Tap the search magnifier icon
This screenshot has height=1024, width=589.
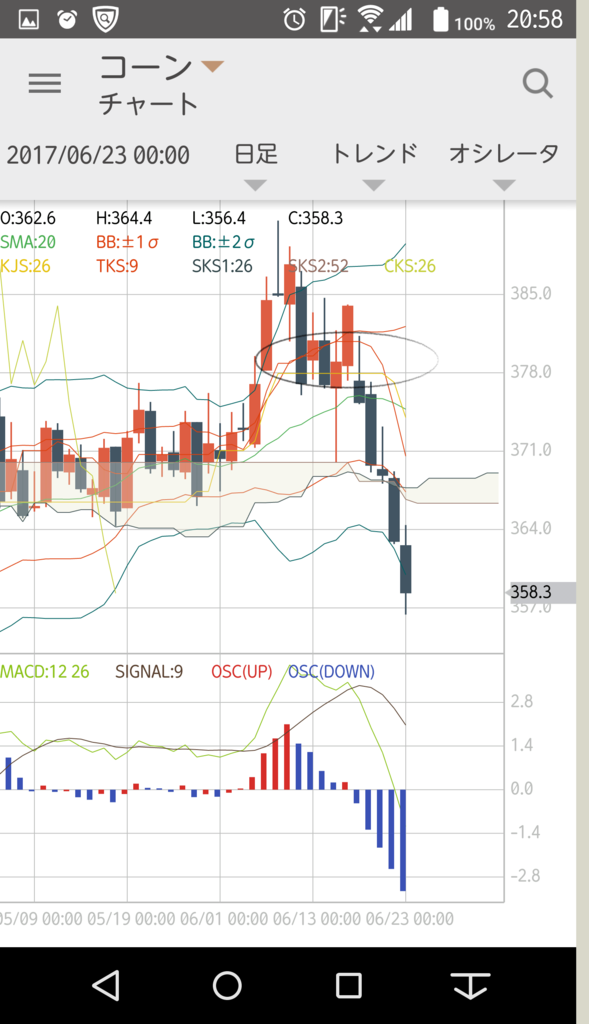tap(538, 84)
